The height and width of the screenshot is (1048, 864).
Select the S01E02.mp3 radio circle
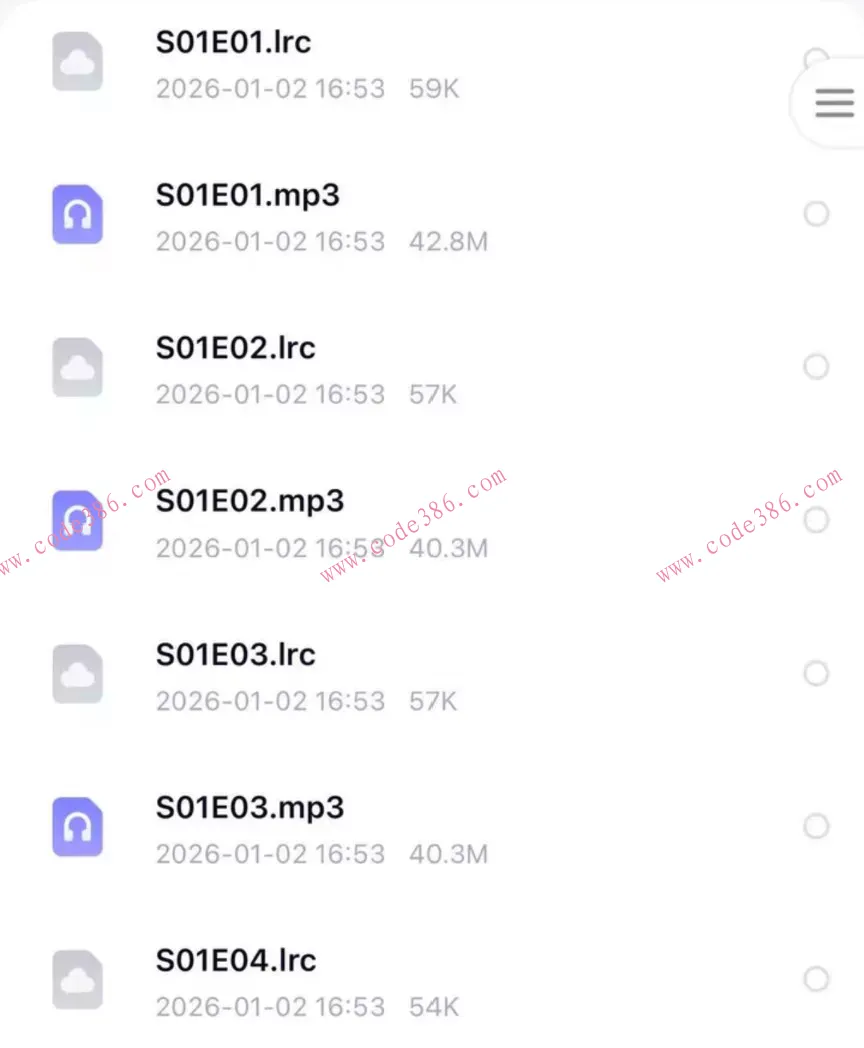pos(817,520)
